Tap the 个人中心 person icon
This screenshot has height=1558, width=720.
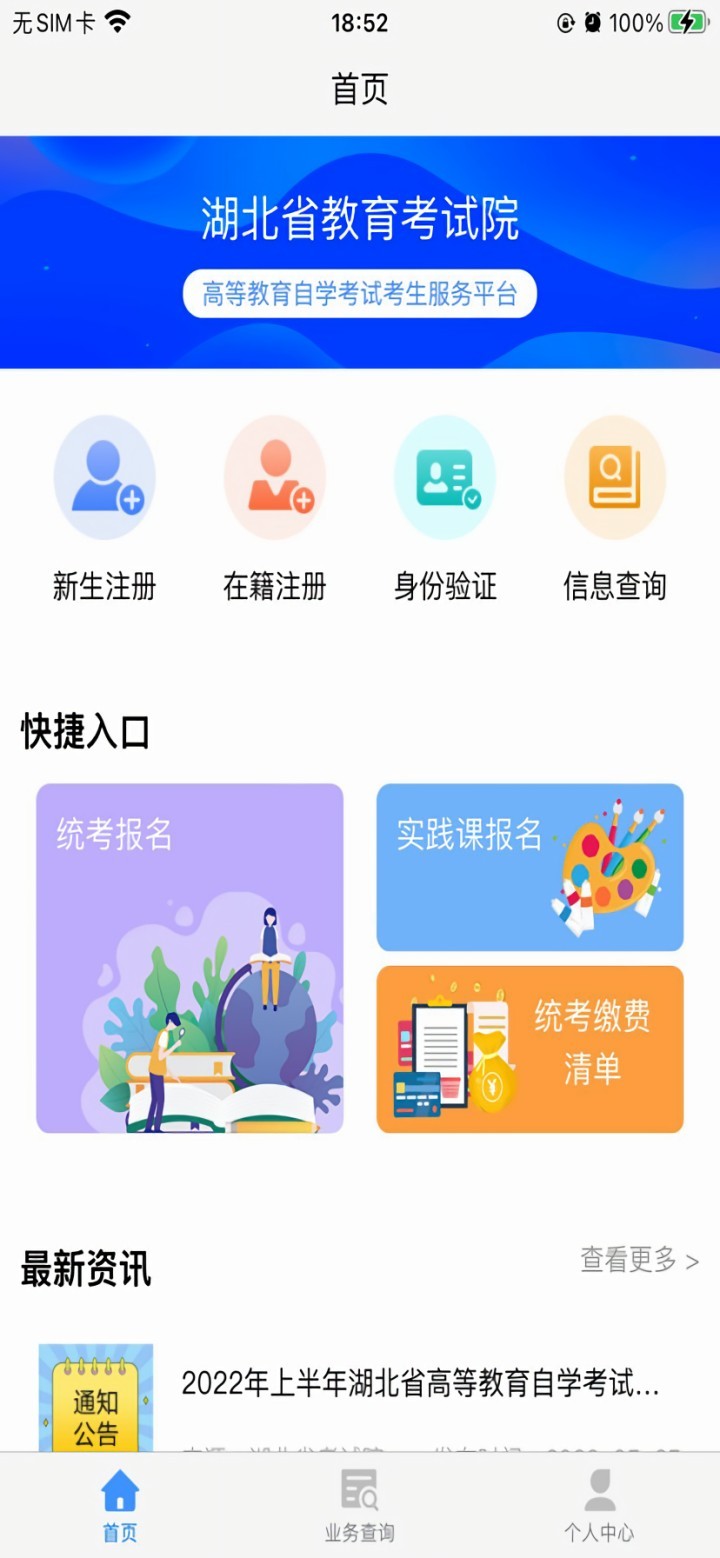[598, 1492]
